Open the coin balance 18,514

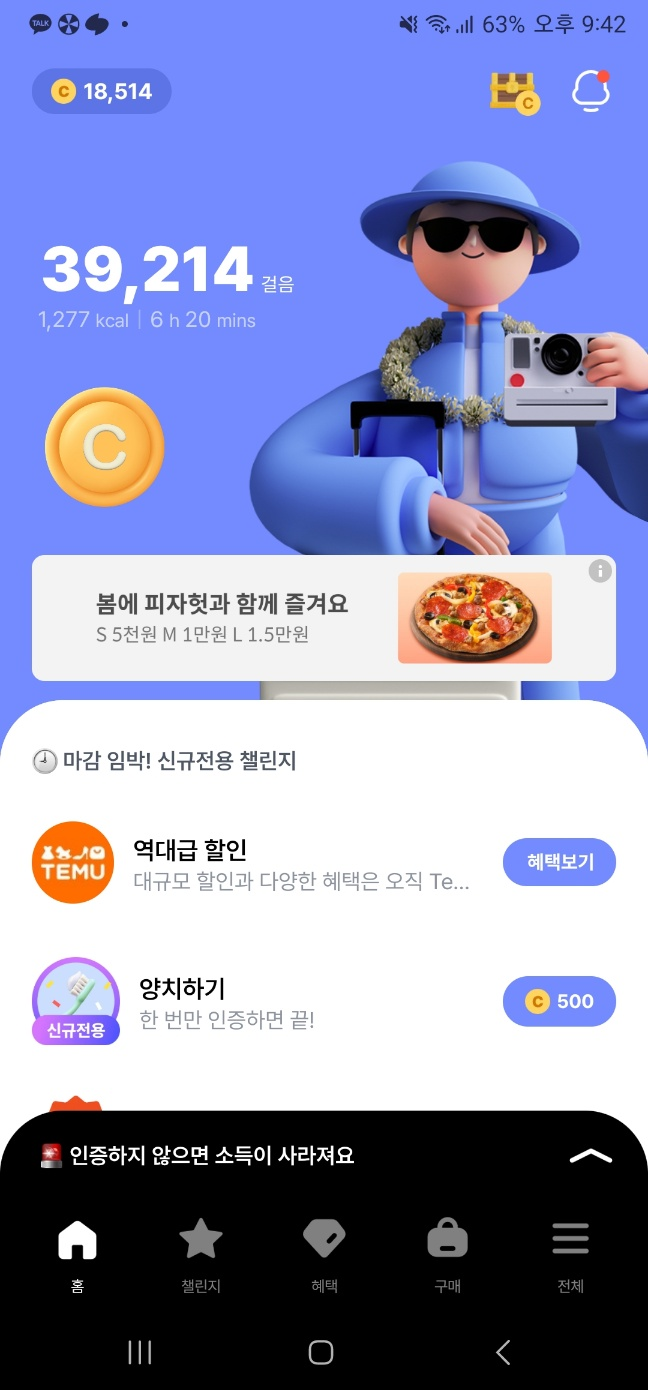coord(102,92)
